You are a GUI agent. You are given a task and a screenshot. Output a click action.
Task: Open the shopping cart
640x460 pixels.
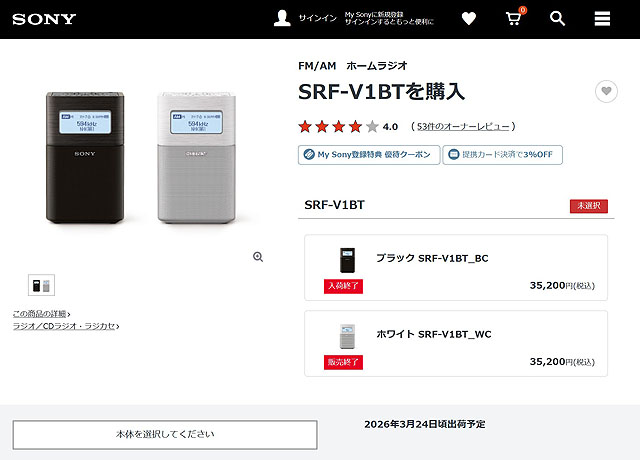[x=514, y=18]
